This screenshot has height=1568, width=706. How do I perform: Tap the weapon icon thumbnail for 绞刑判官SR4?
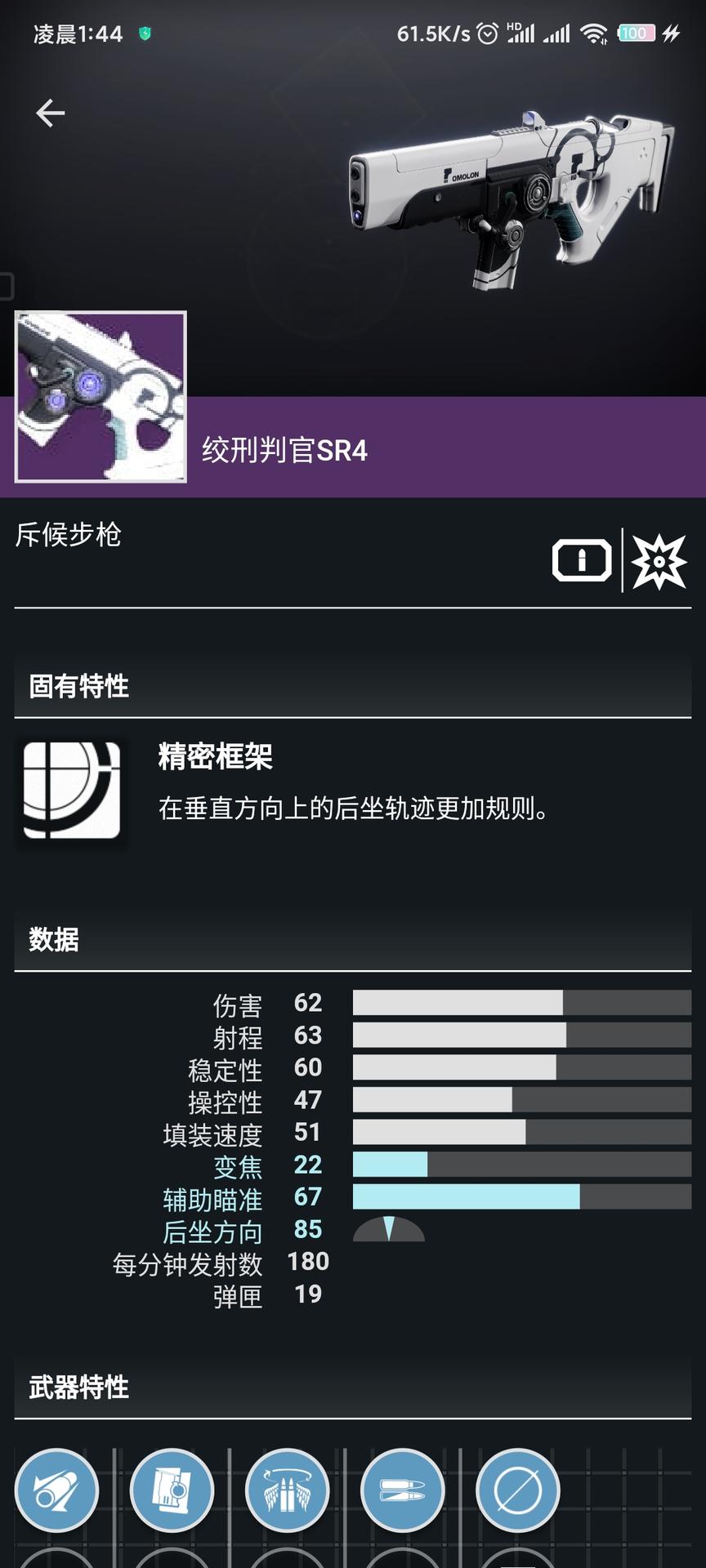pos(101,397)
